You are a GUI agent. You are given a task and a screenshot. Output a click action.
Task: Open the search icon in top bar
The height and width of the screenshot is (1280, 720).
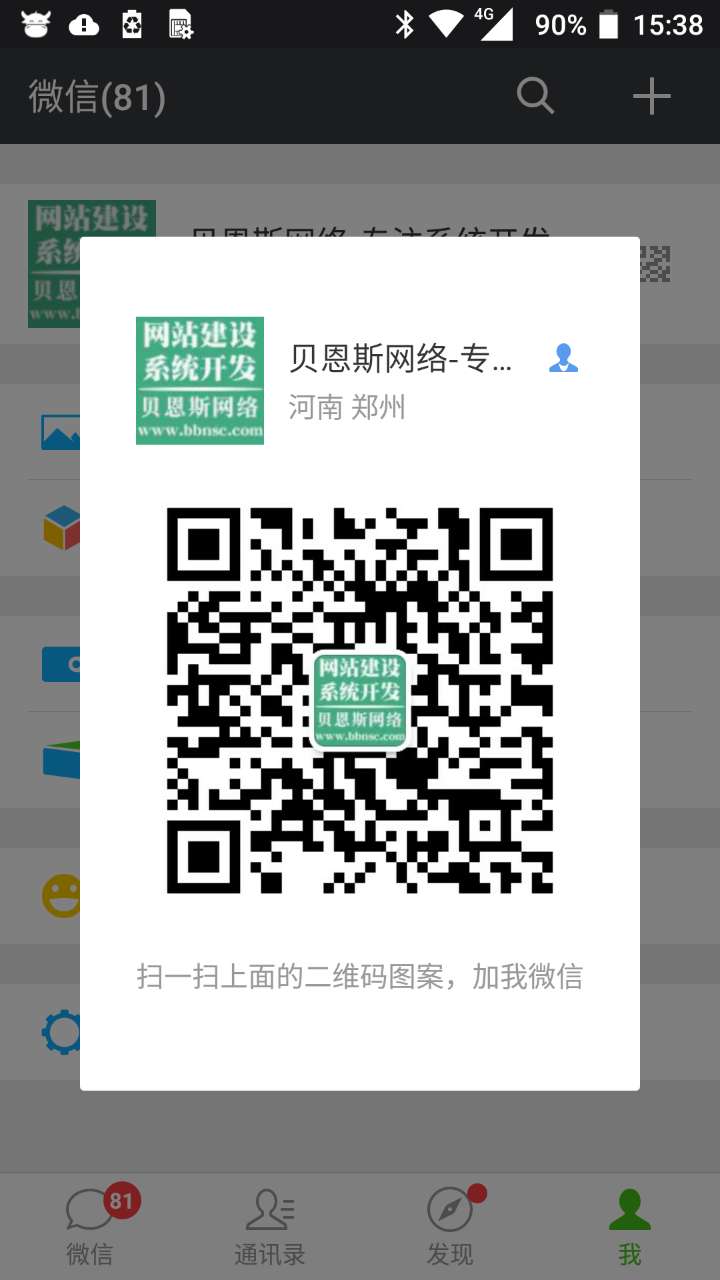pos(535,96)
